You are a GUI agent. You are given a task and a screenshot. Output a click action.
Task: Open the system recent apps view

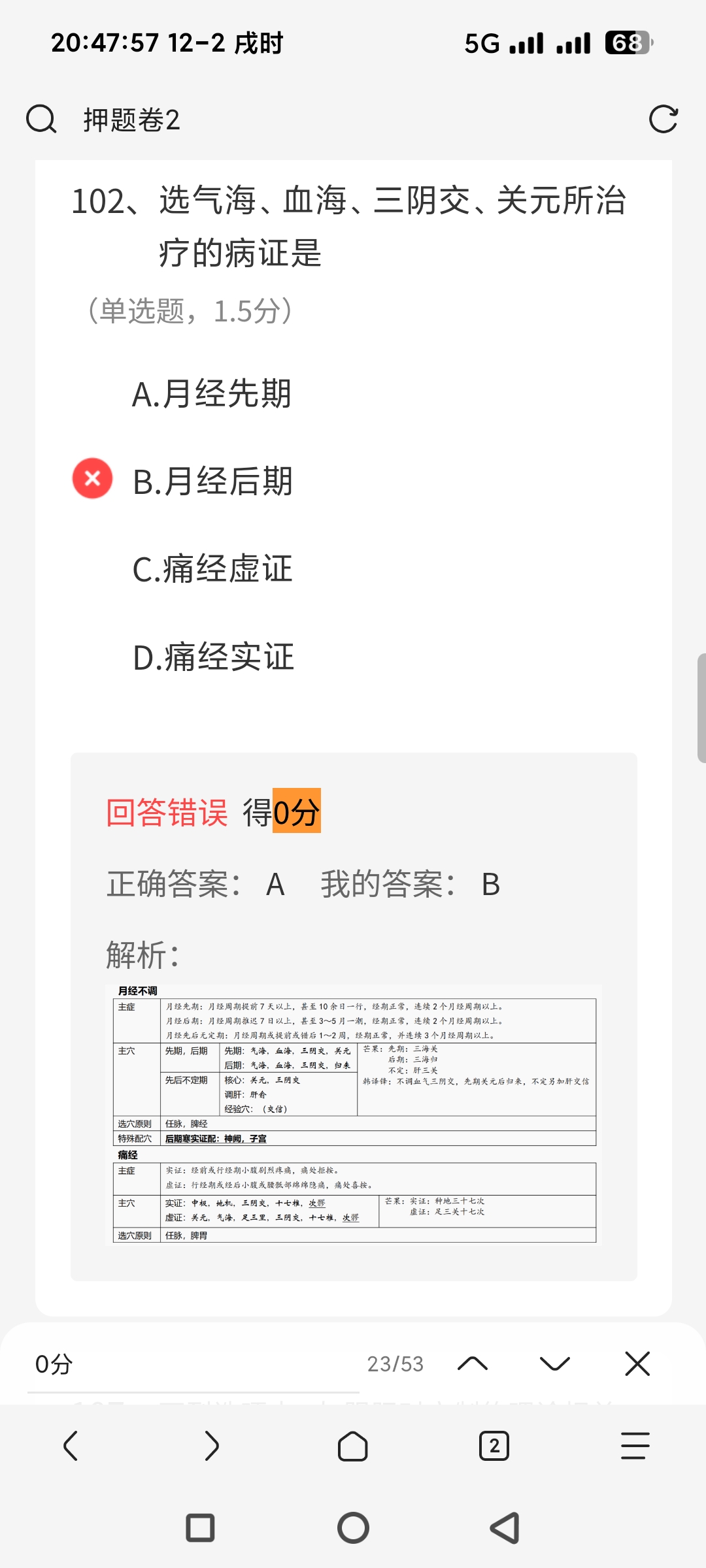[x=200, y=1528]
